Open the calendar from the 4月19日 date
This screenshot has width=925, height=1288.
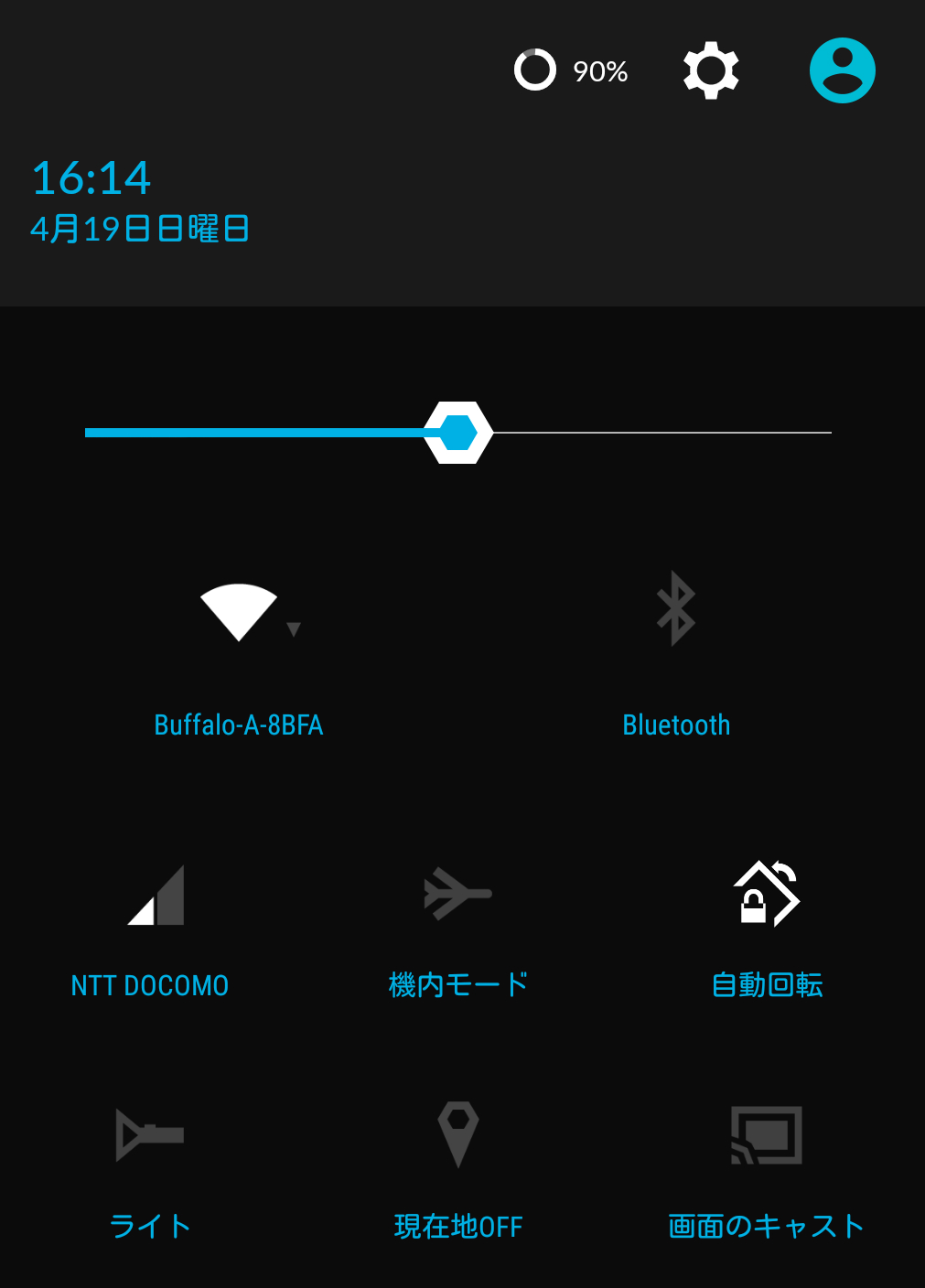[140, 229]
